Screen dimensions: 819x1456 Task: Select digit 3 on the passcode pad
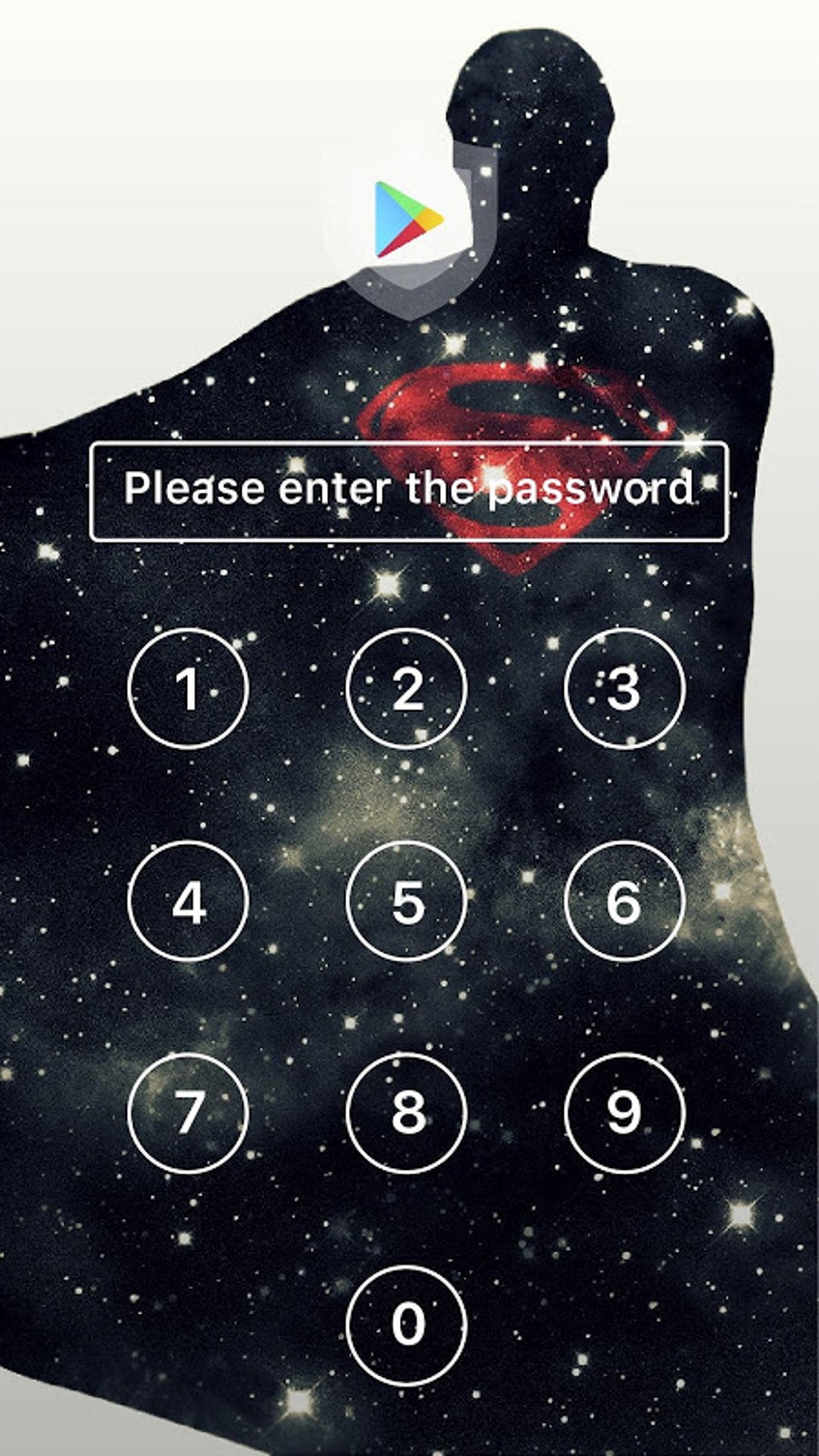point(625,689)
